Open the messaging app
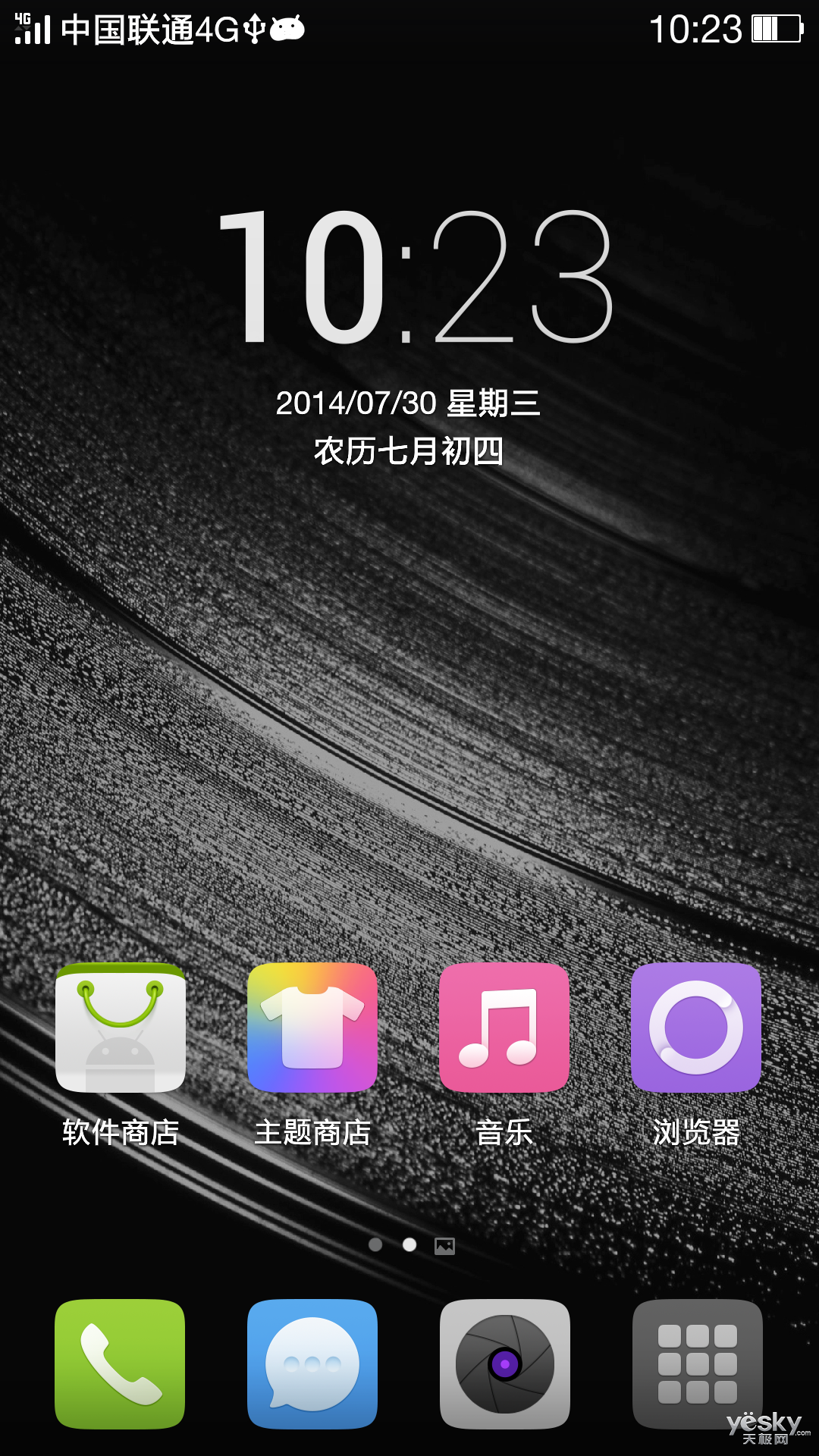The image size is (819, 1456). [312, 1364]
